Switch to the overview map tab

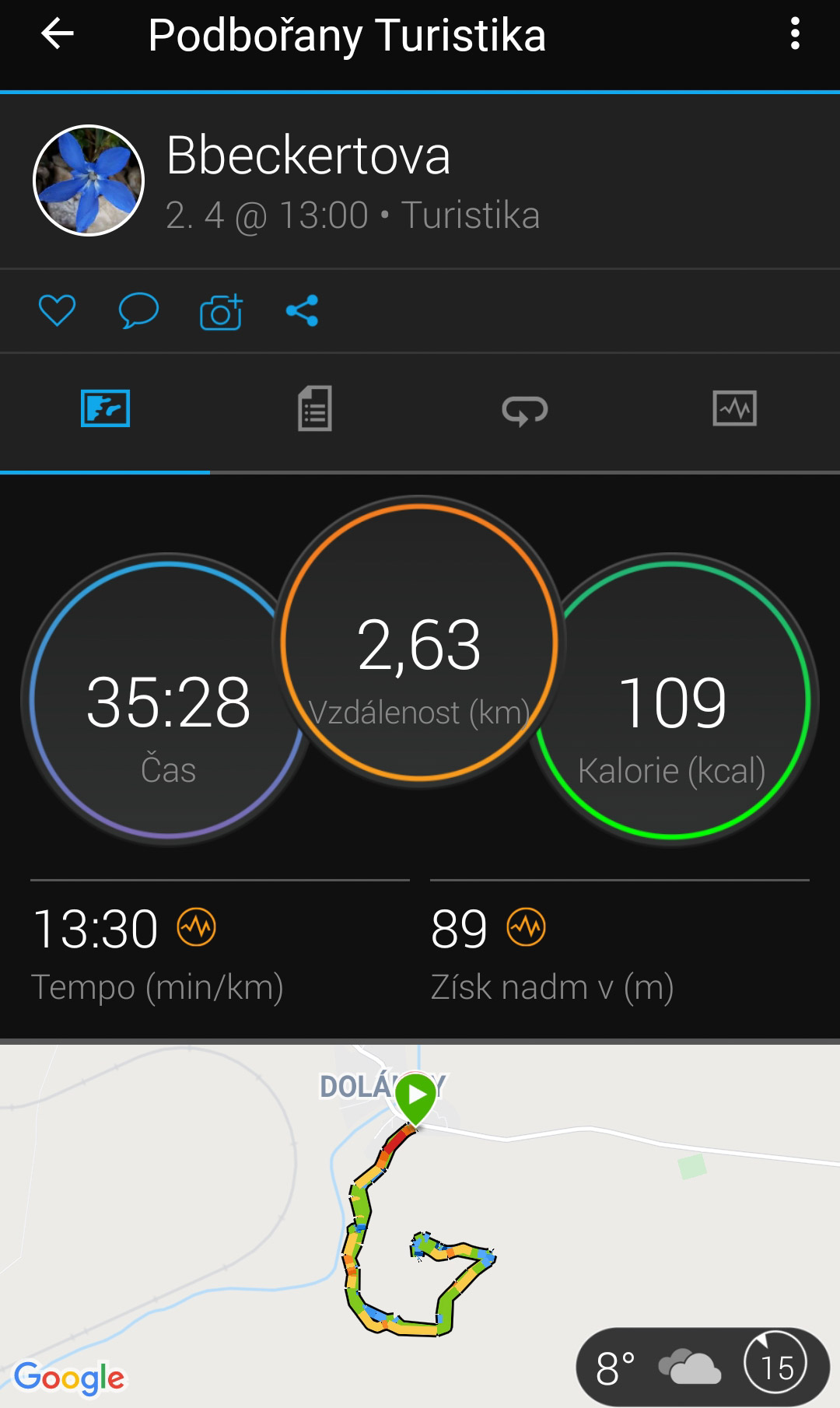pos(105,409)
